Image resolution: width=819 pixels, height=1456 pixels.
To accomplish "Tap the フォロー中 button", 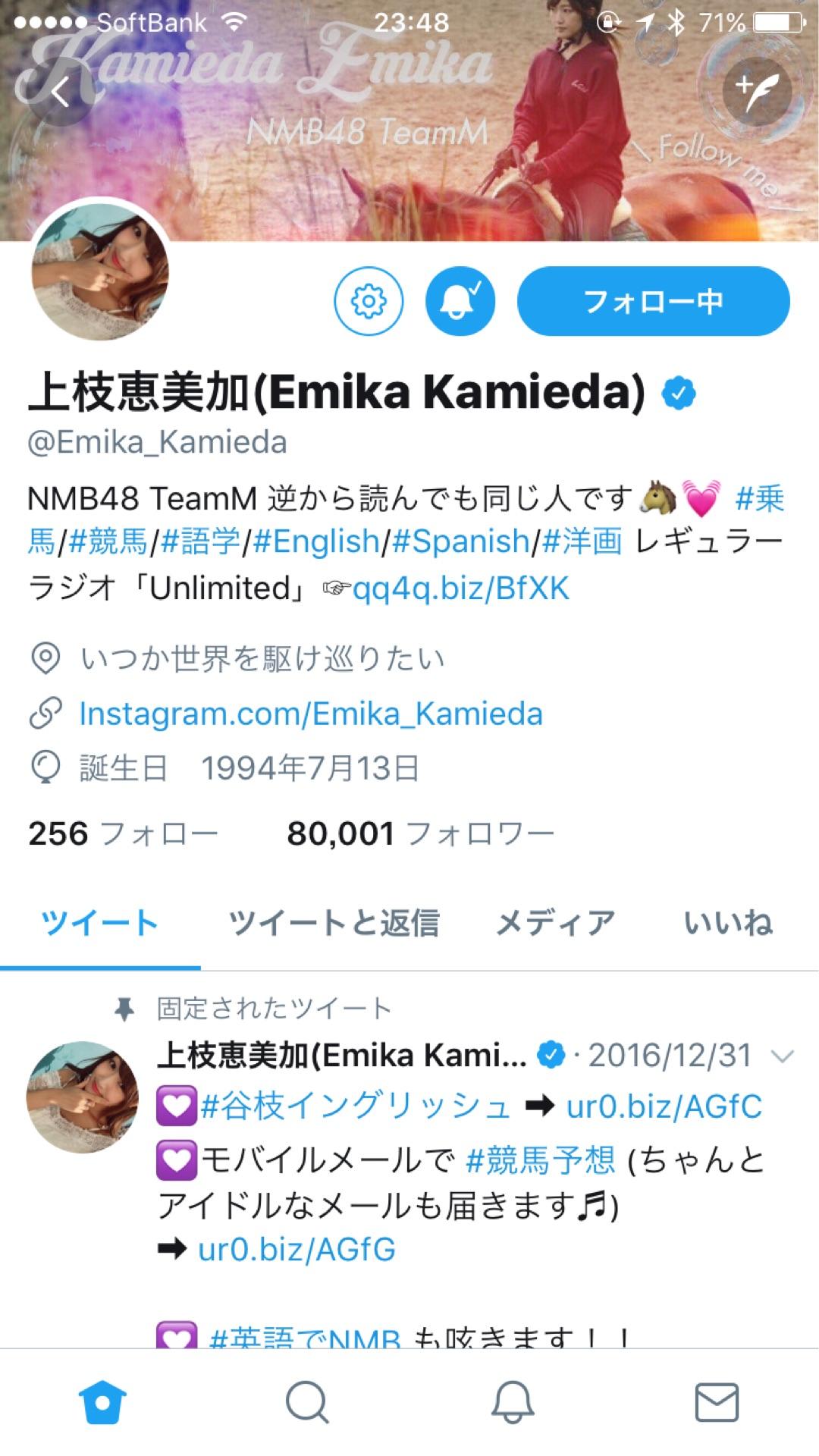I will pyautogui.click(x=653, y=301).
